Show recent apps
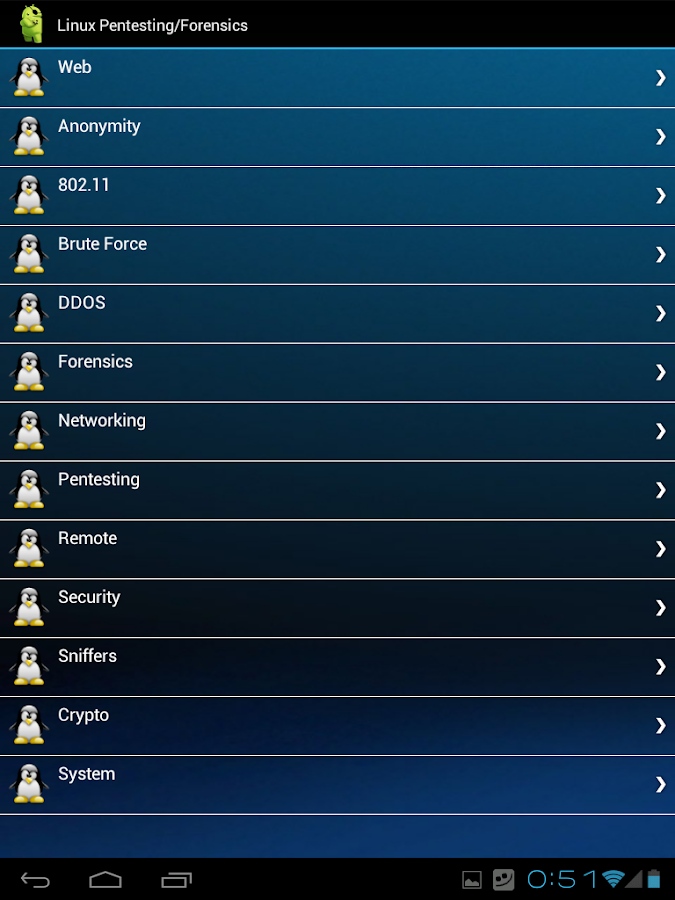 pos(176,880)
